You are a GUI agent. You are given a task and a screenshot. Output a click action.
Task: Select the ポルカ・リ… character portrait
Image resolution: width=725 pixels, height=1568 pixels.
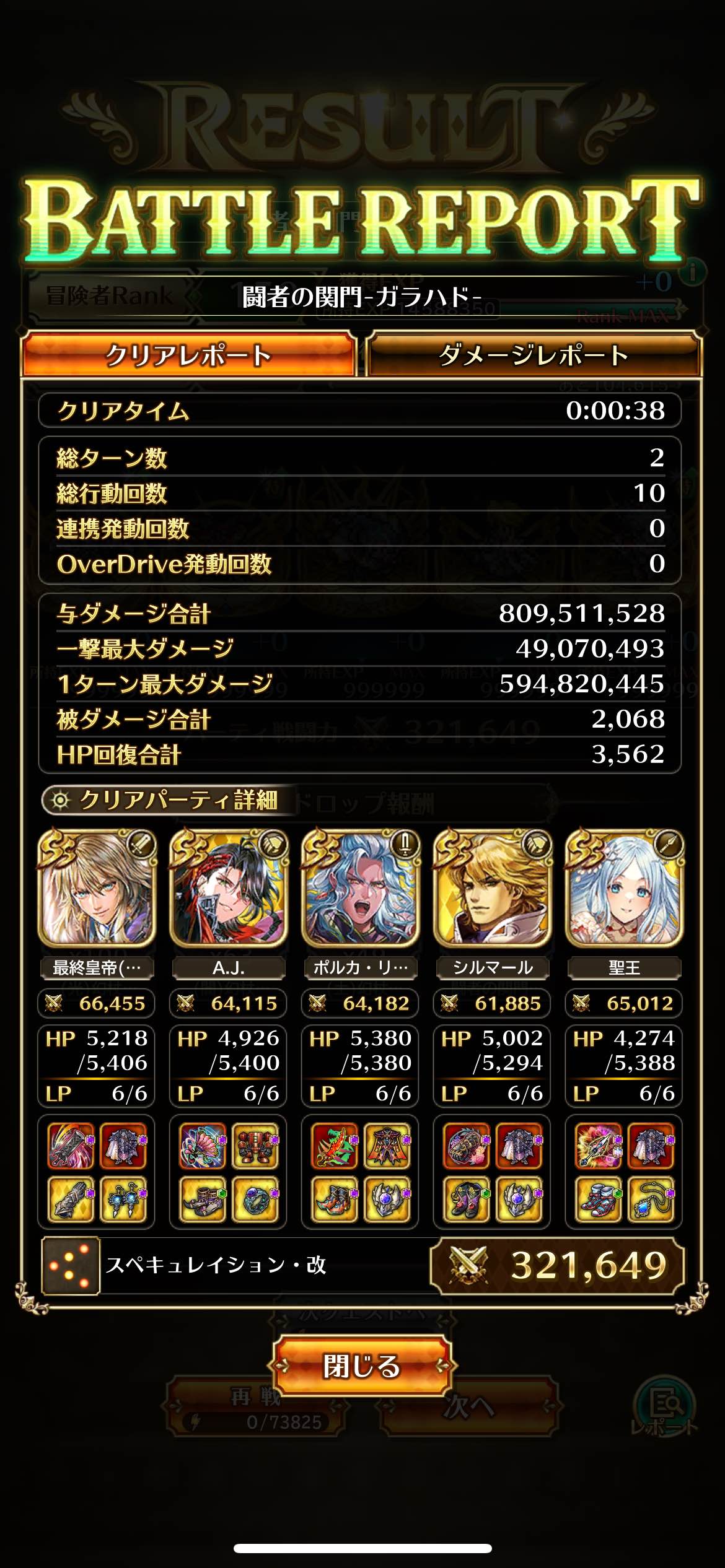pos(361,888)
